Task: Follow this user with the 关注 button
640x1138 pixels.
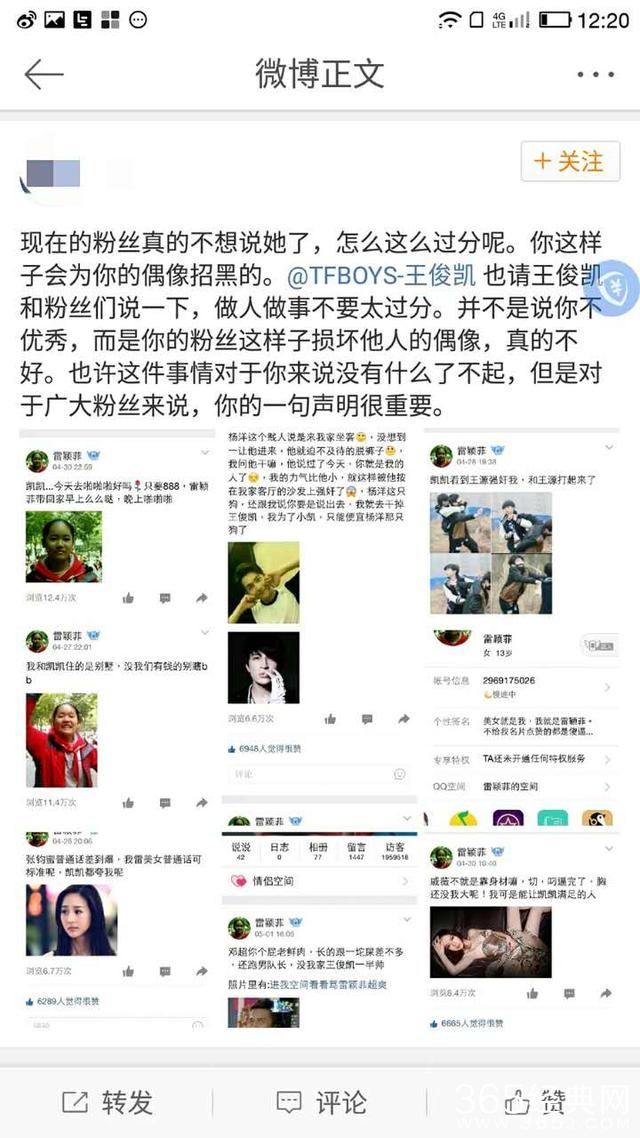Action: point(570,162)
